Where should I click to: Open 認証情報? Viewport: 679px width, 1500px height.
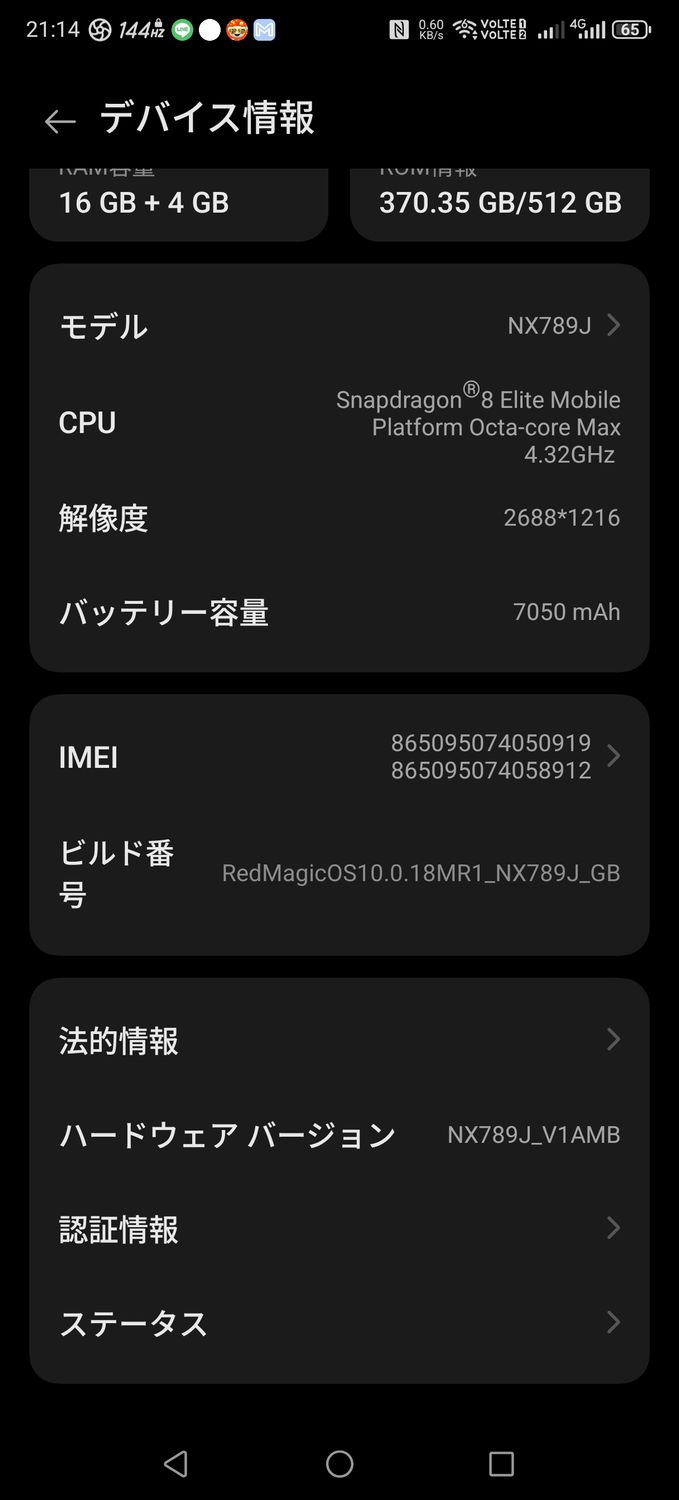click(x=339, y=1229)
